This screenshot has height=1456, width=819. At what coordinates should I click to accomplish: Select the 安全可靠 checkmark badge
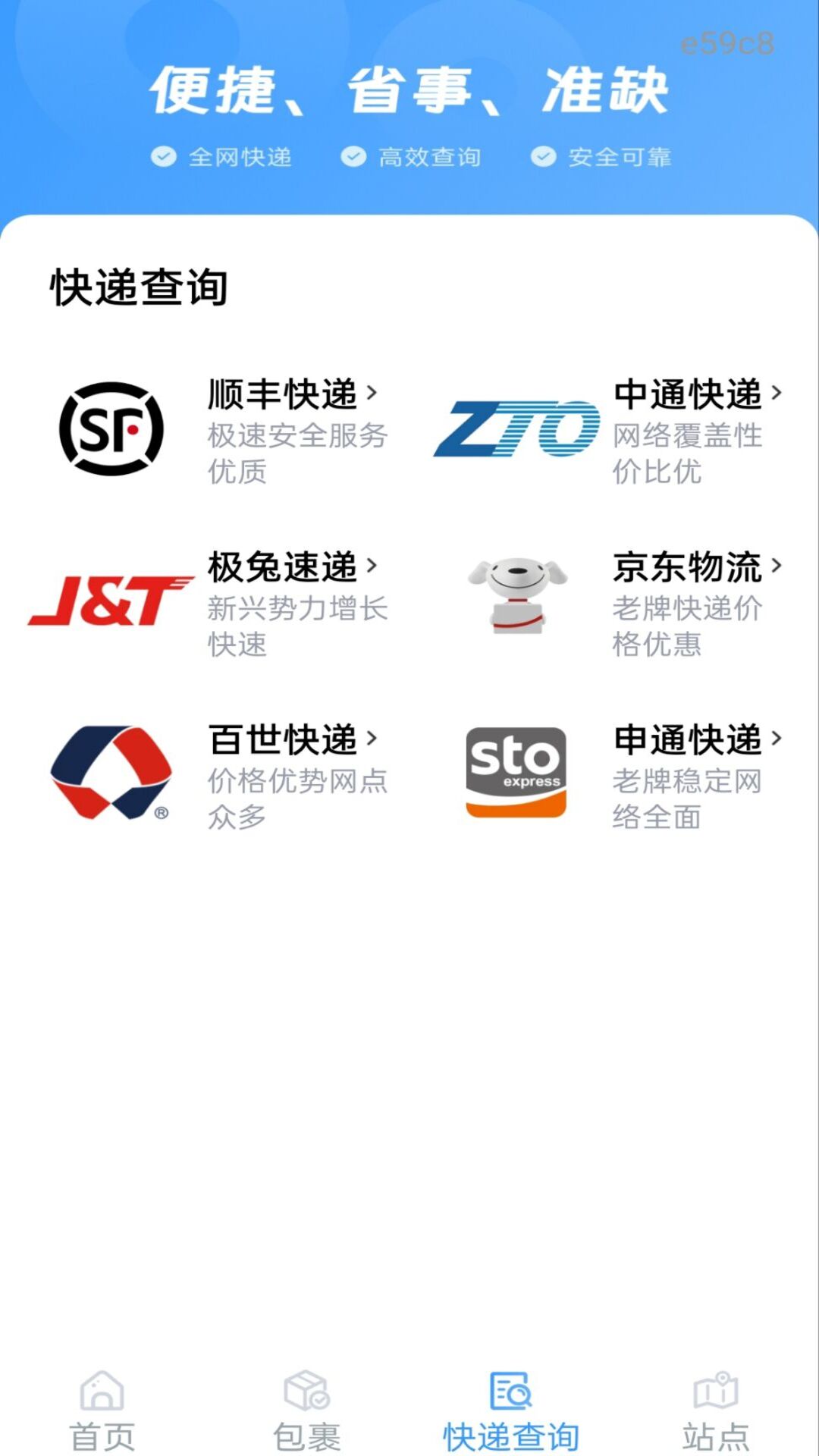(543, 157)
